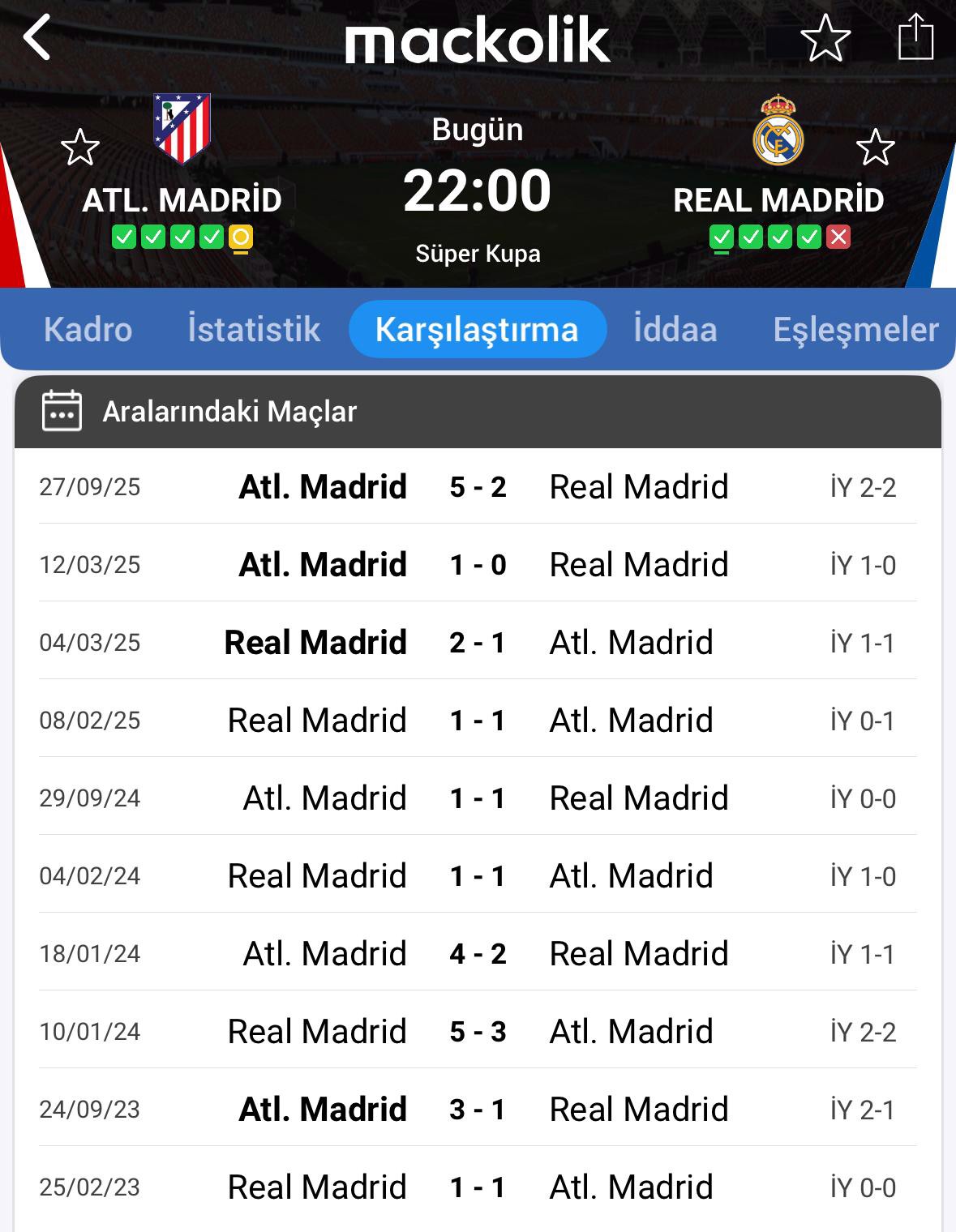The height and width of the screenshot is (1232, 956).
Task: Switch to the İddaa tab
Action: point(675,330)
